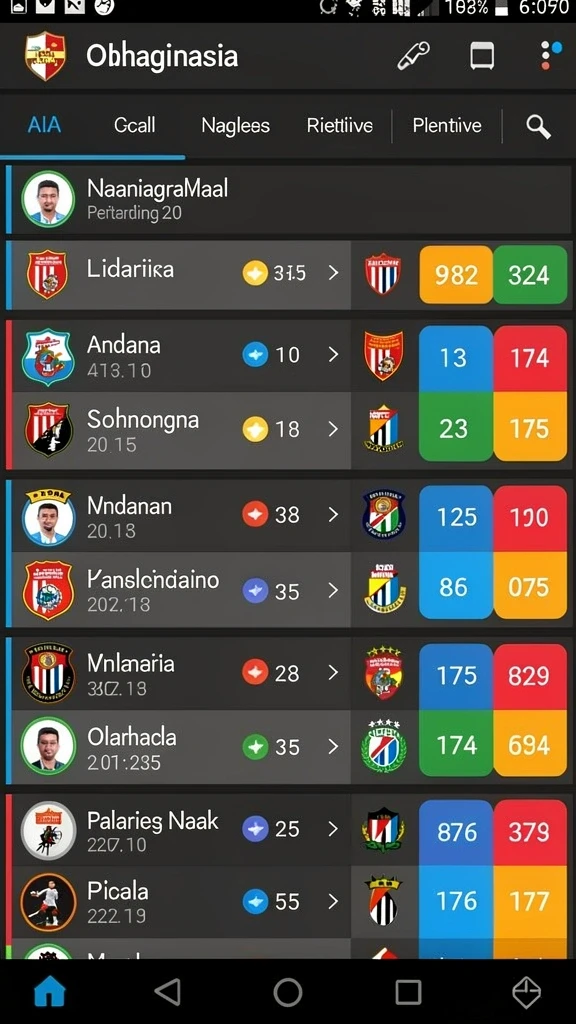
Task: Open the Lidariika row
Action: [178, 274]
